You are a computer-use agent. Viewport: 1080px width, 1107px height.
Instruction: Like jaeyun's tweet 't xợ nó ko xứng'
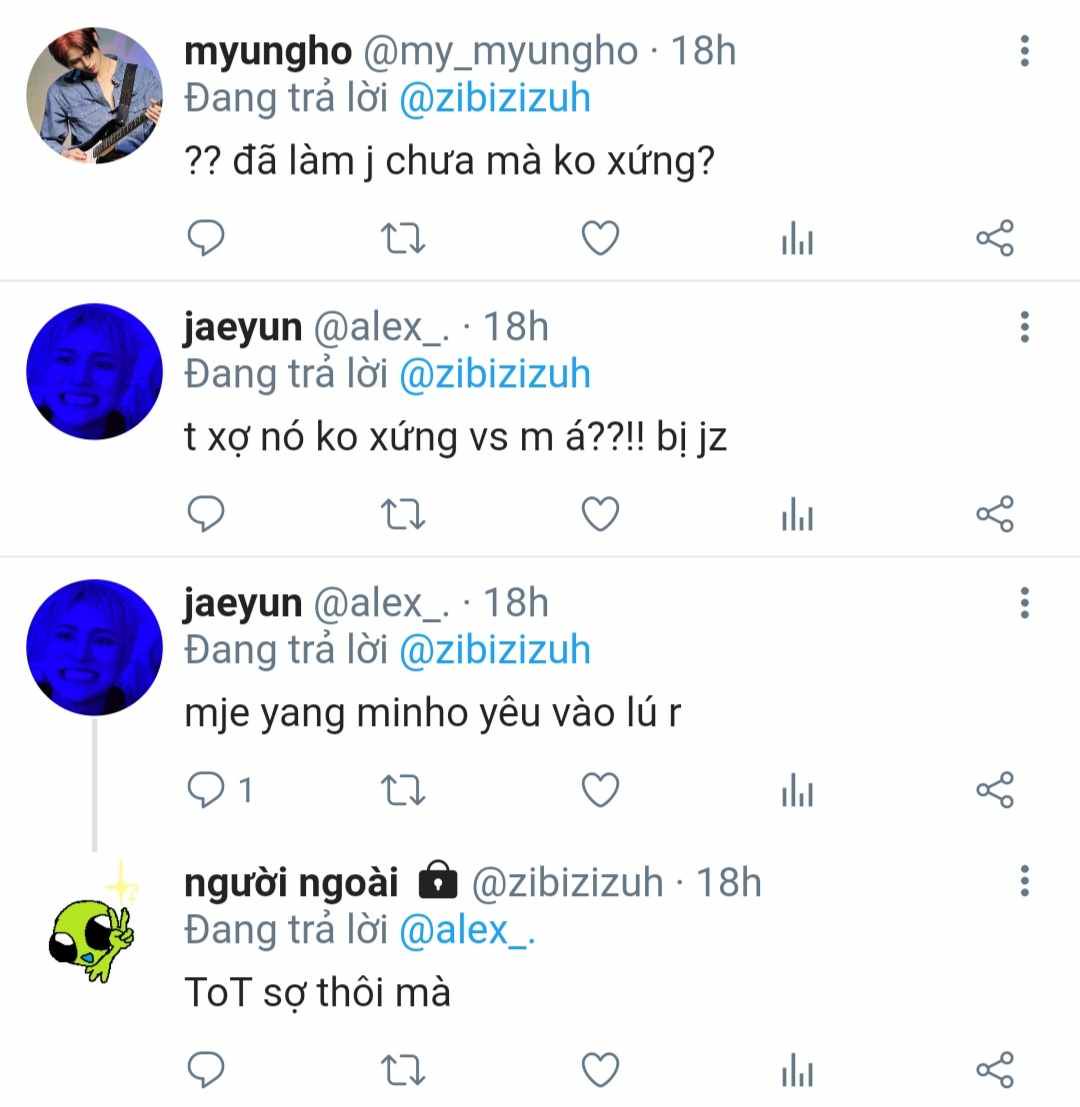point(600,514)
